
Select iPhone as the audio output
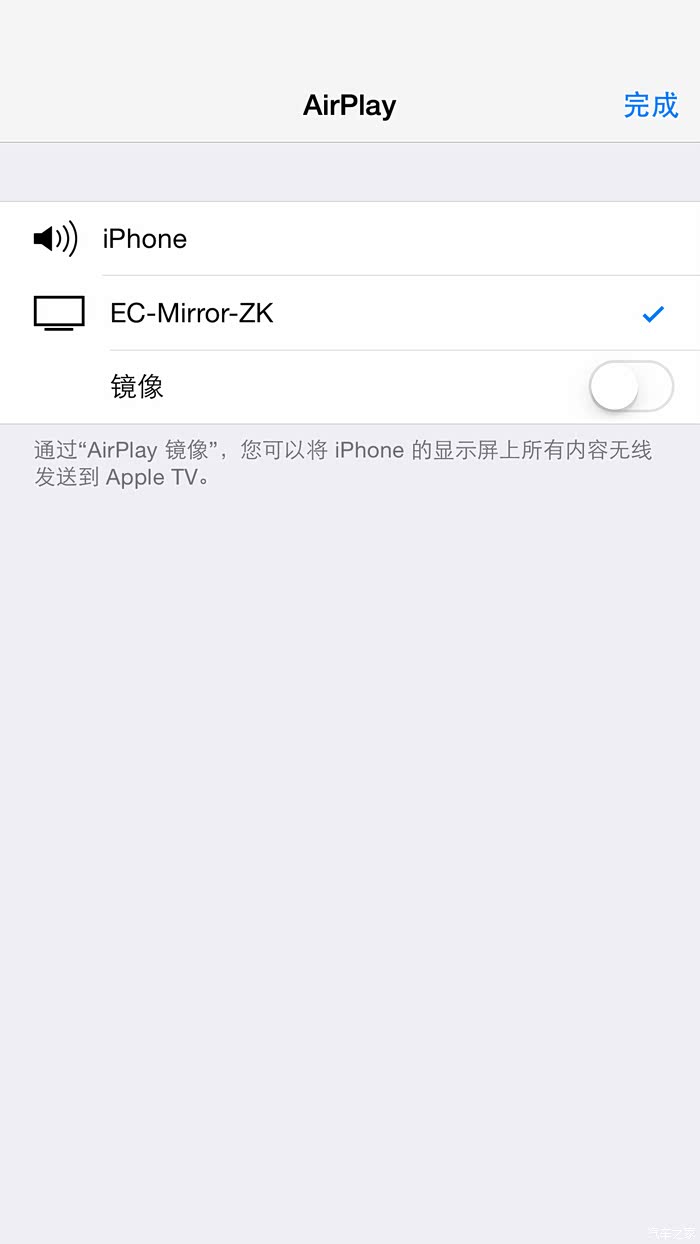point(350,239)
